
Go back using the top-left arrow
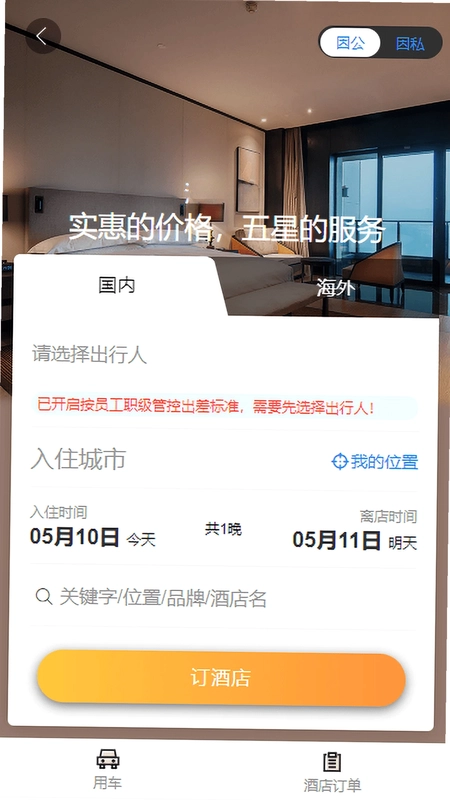point(43,36)
